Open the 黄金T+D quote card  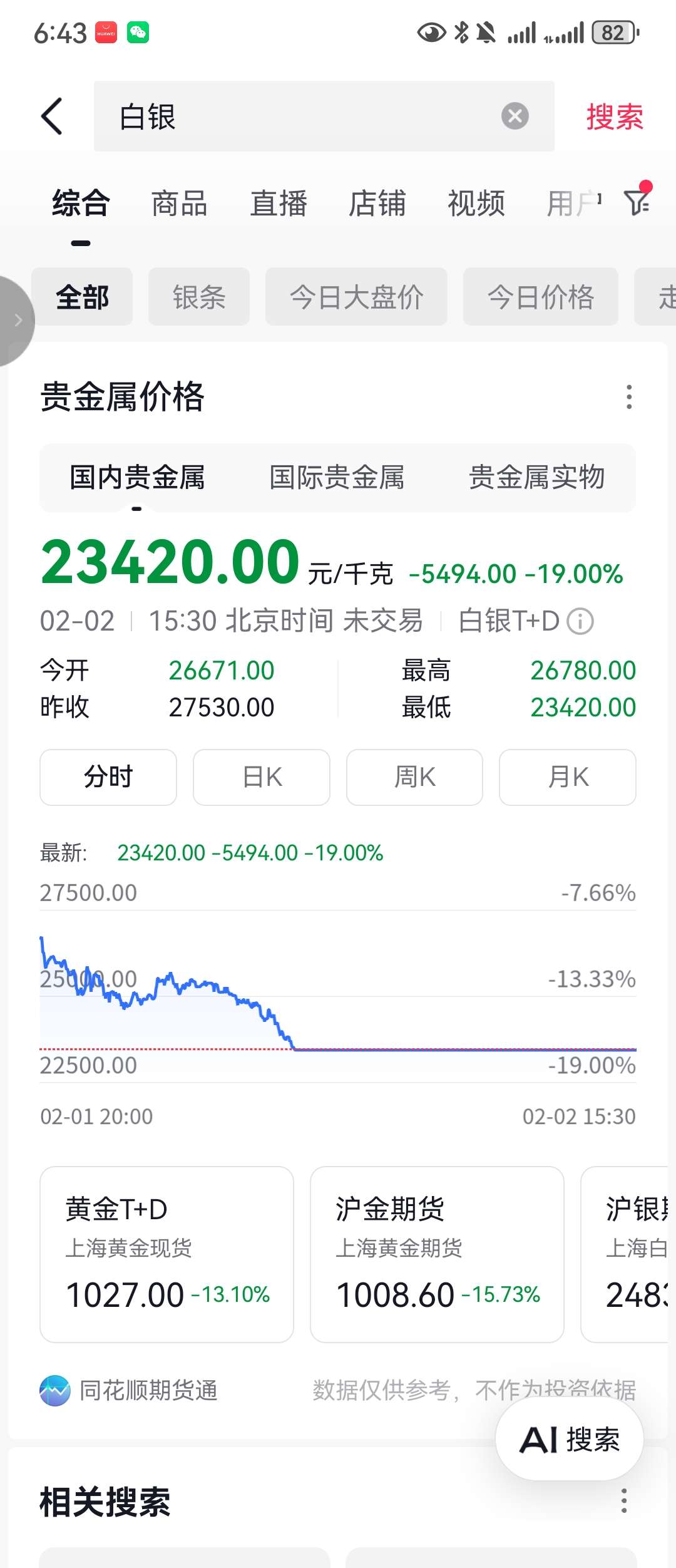[166, 1254]
